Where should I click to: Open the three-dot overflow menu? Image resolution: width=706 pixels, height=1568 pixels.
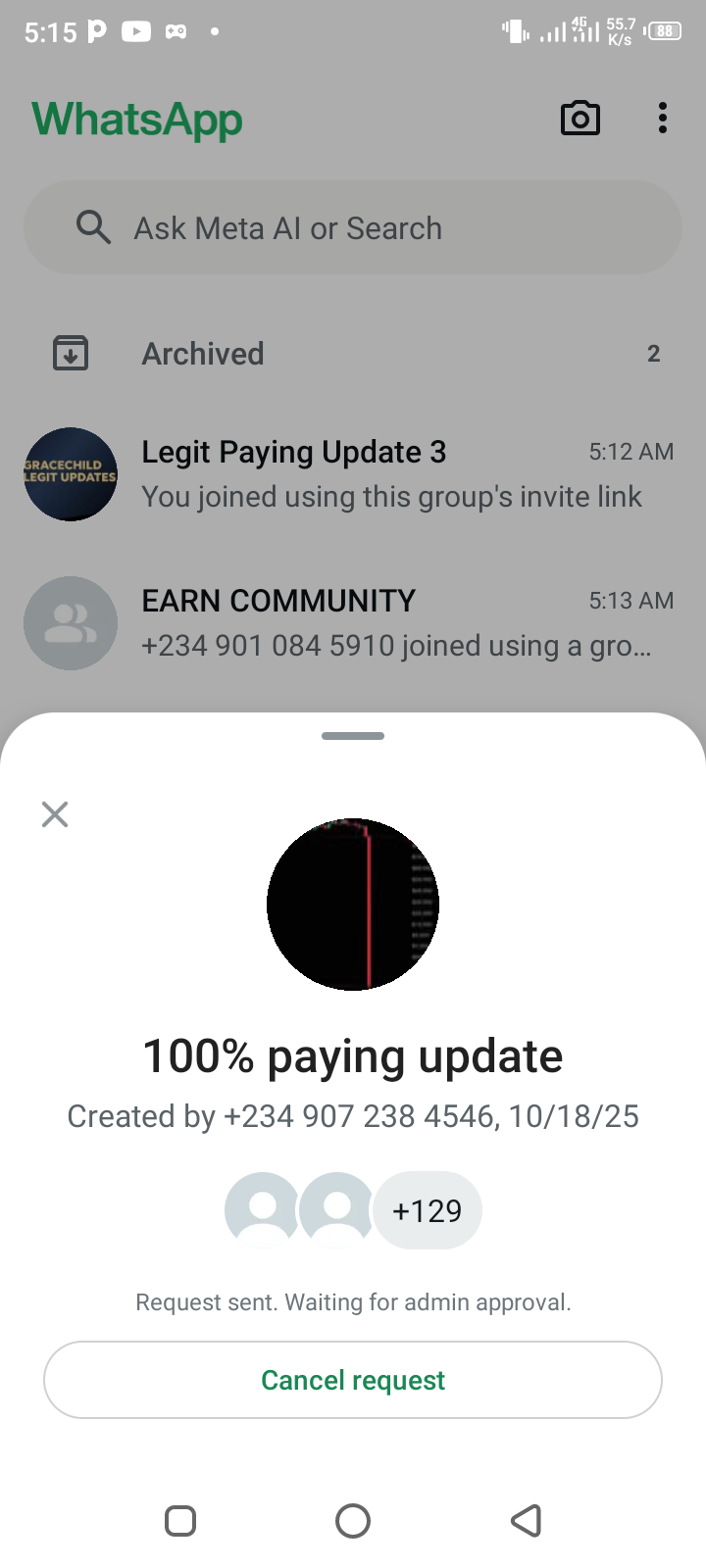pyautogui.click(x=663, y=119)
